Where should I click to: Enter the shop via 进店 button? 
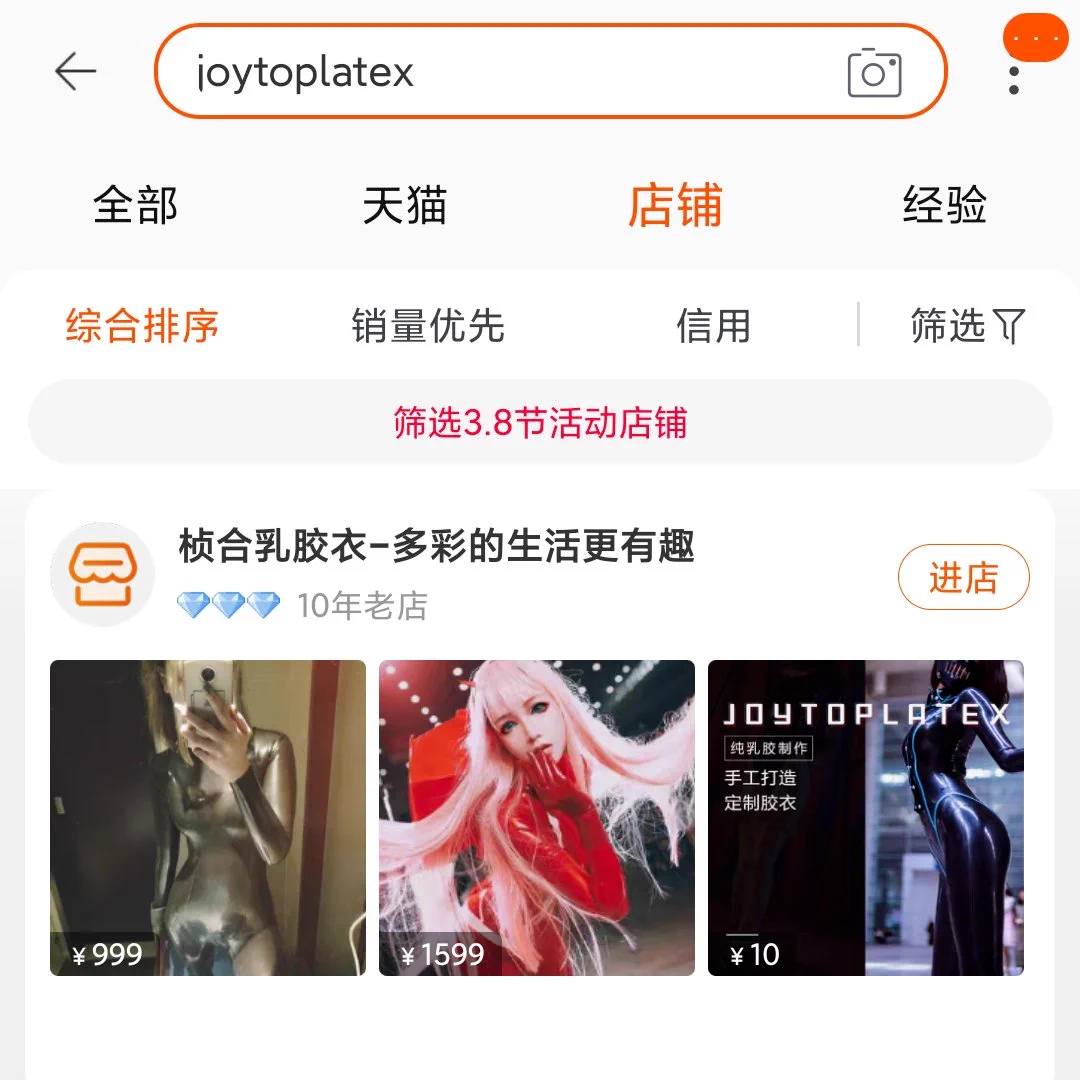(963, 577)
